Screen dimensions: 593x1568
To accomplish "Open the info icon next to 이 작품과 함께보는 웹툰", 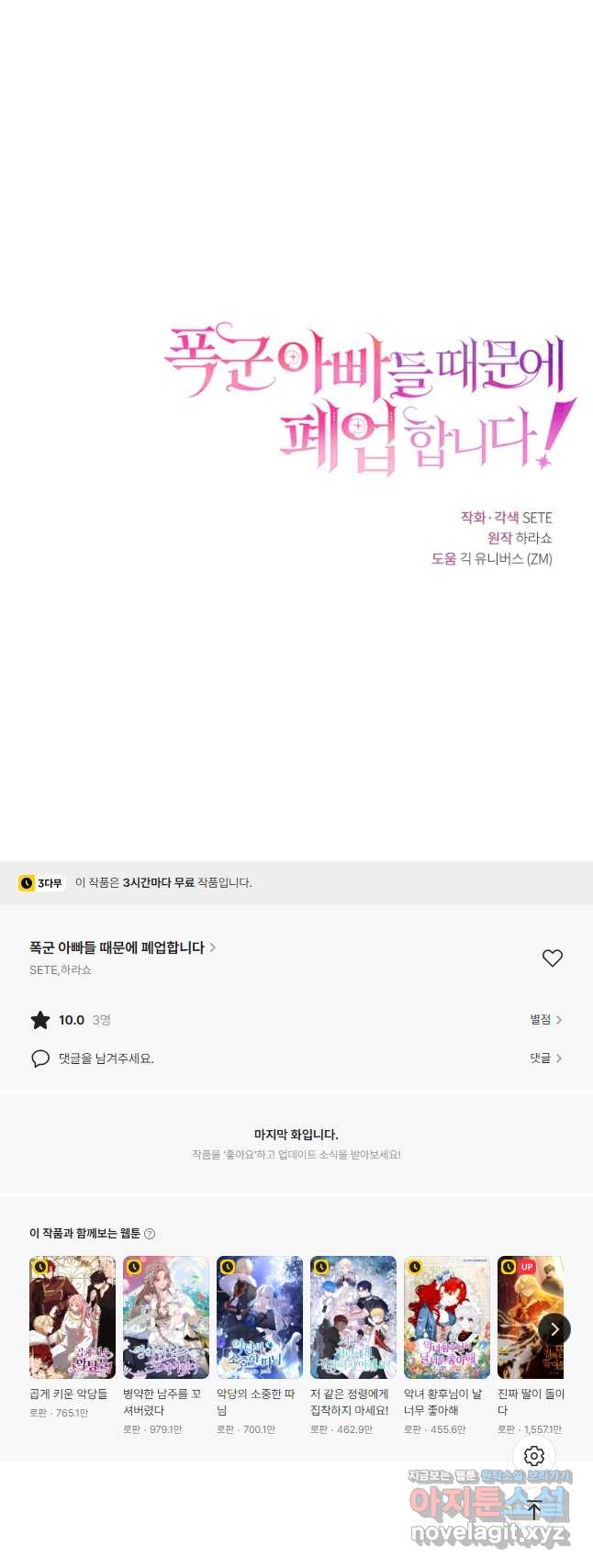I will tap(150, 1234).
